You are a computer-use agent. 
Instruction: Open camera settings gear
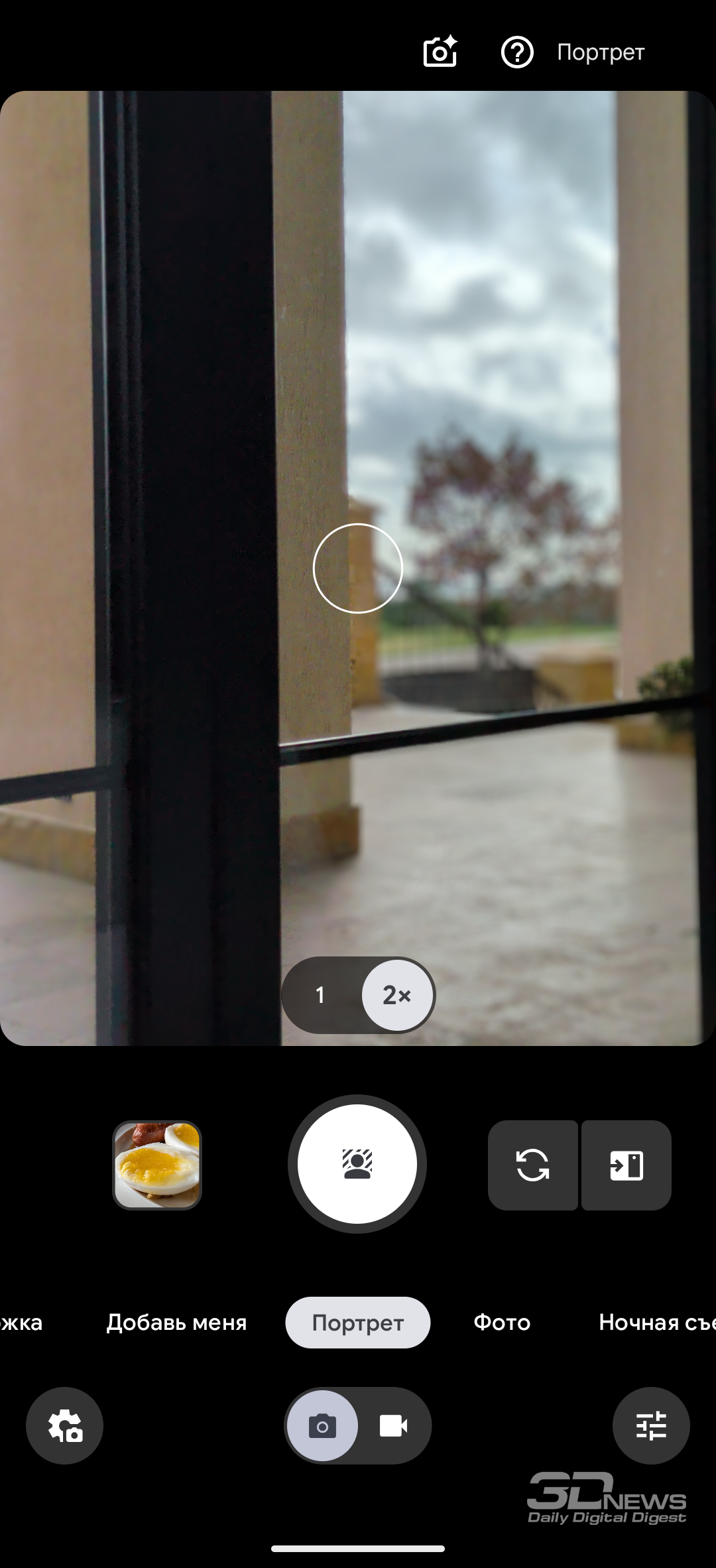tap(65, 1426)
